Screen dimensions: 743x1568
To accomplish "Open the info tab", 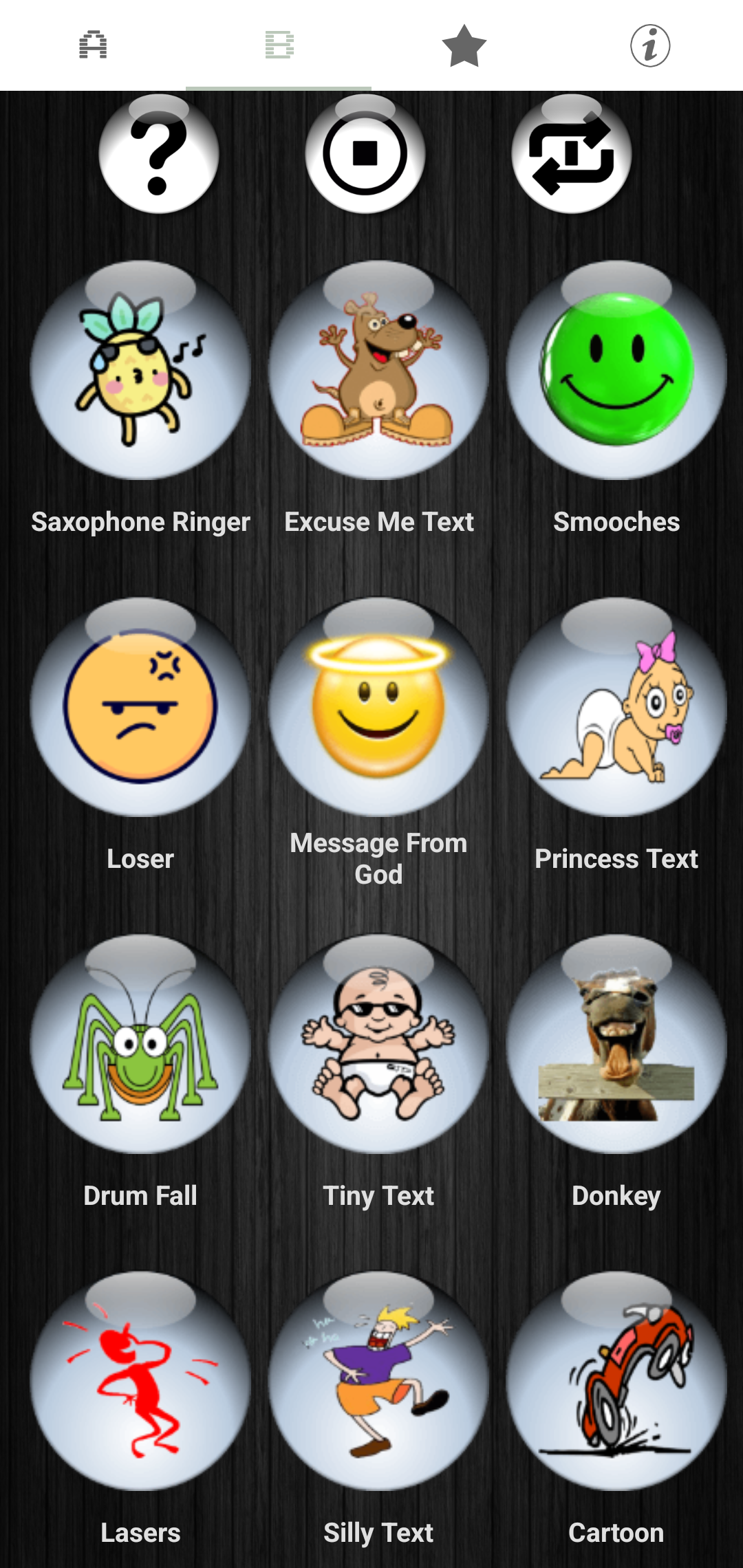I will pos(650,45).
